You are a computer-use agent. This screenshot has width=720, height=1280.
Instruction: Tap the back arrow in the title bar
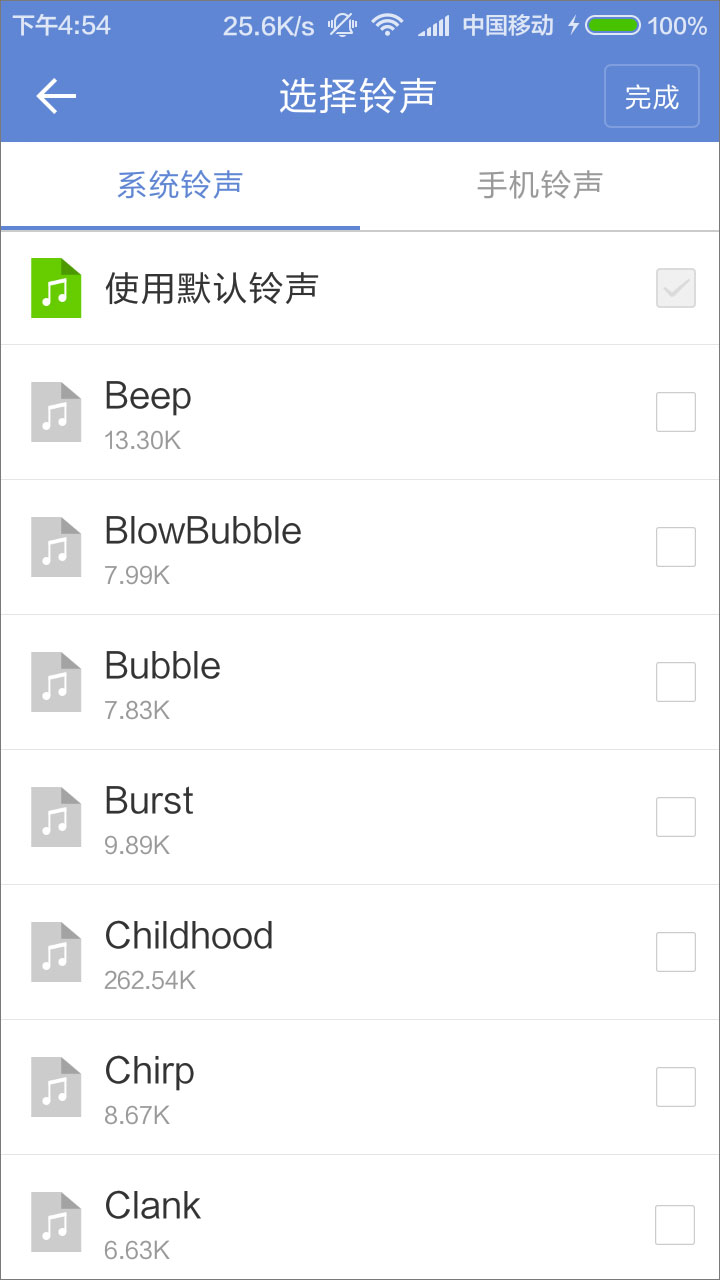point(55,95)
